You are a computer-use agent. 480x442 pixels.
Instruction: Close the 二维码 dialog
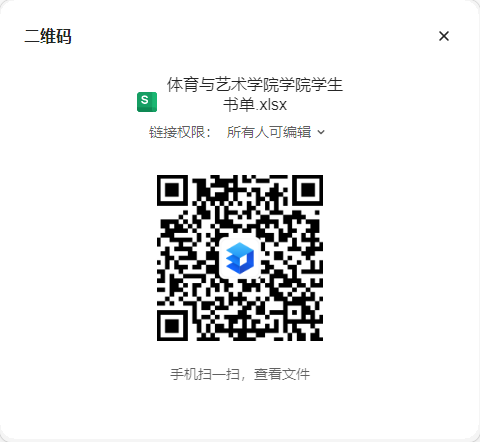(x=444, y=36)
